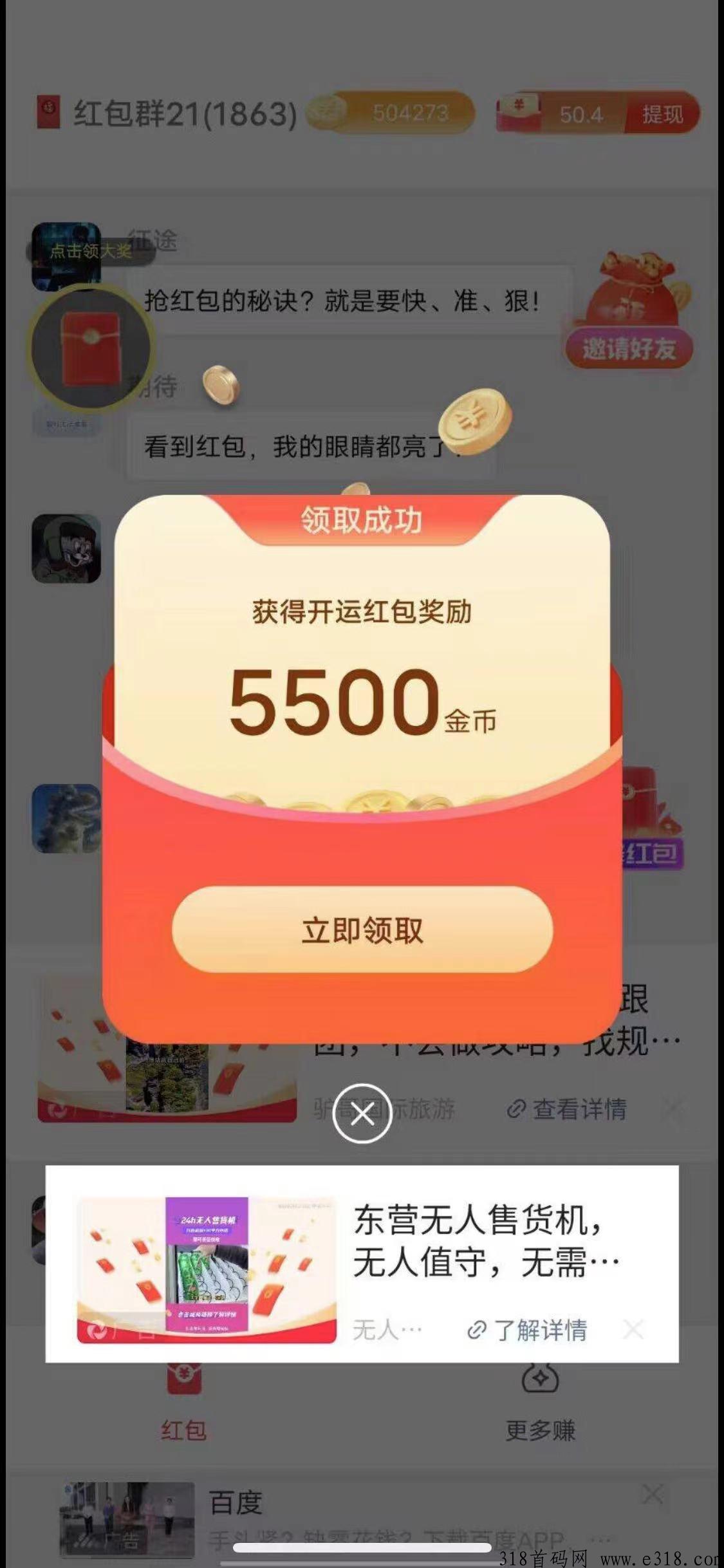The height and width of the screenshot is (1568, 724).
Task: Tap 提现 to withdraw cash
Action: (x=662, y=115)
